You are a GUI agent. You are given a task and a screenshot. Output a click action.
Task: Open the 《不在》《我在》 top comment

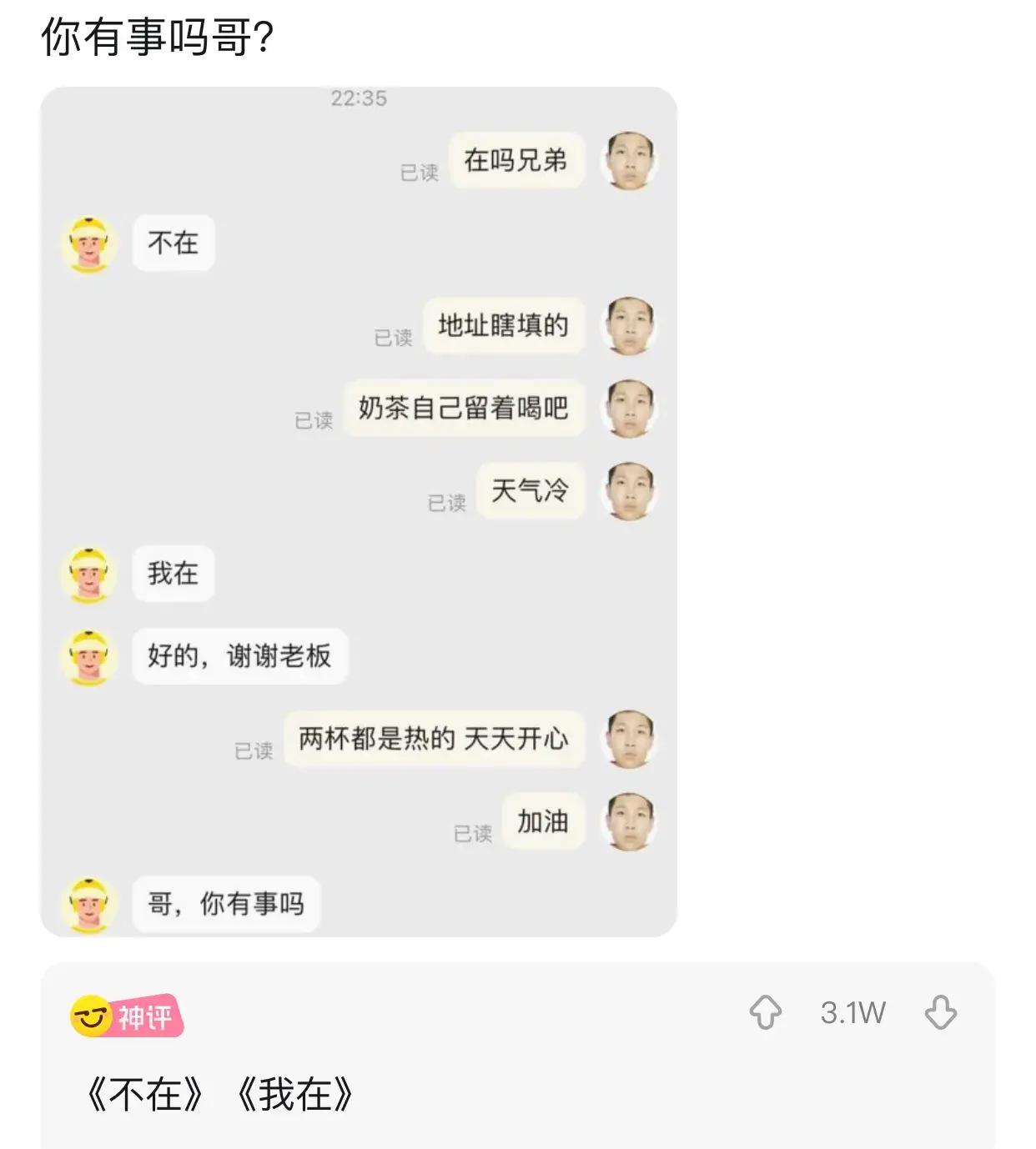point(220,1095)
